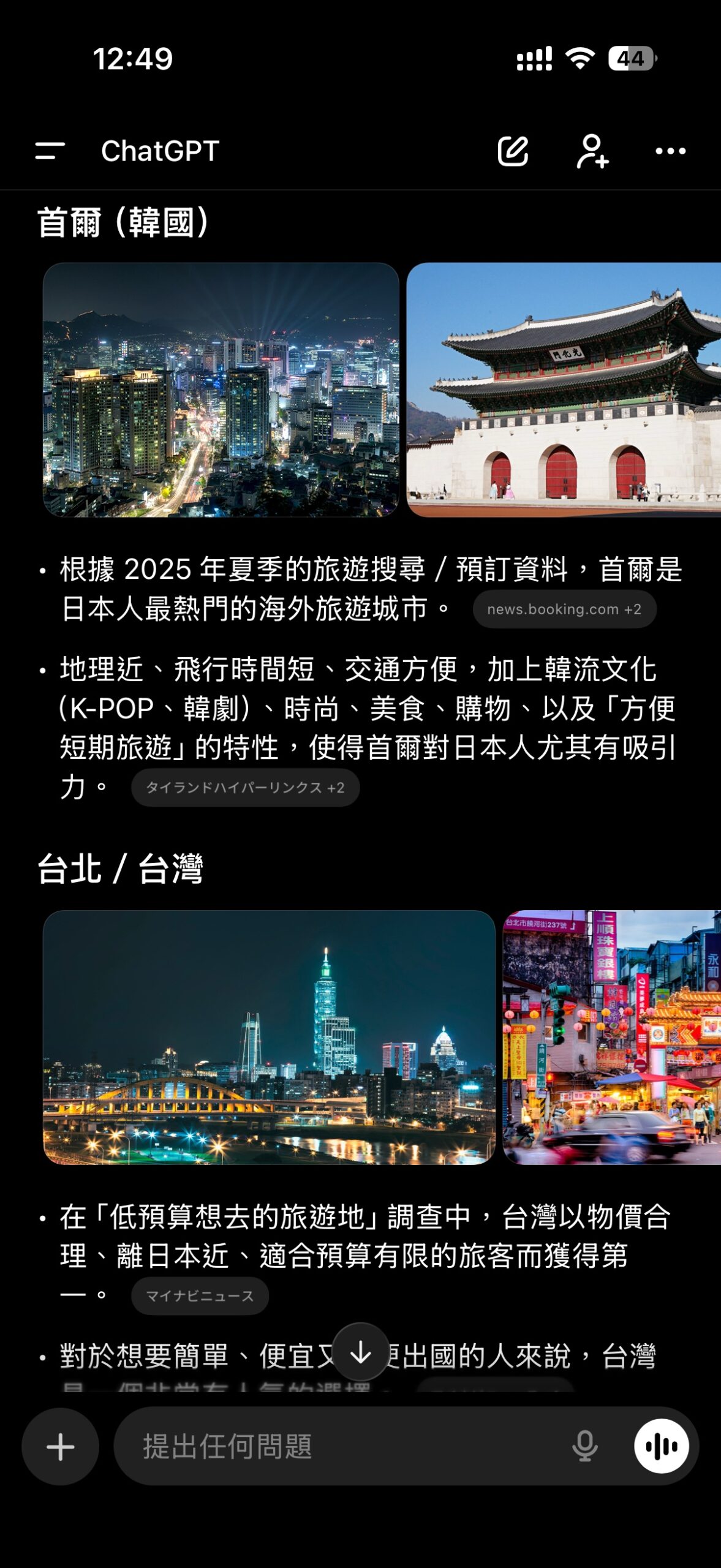Viewport: 721px width, 1568px height.
Task: Open the Taipei 101 night view image
Action: pos(269,1037)
